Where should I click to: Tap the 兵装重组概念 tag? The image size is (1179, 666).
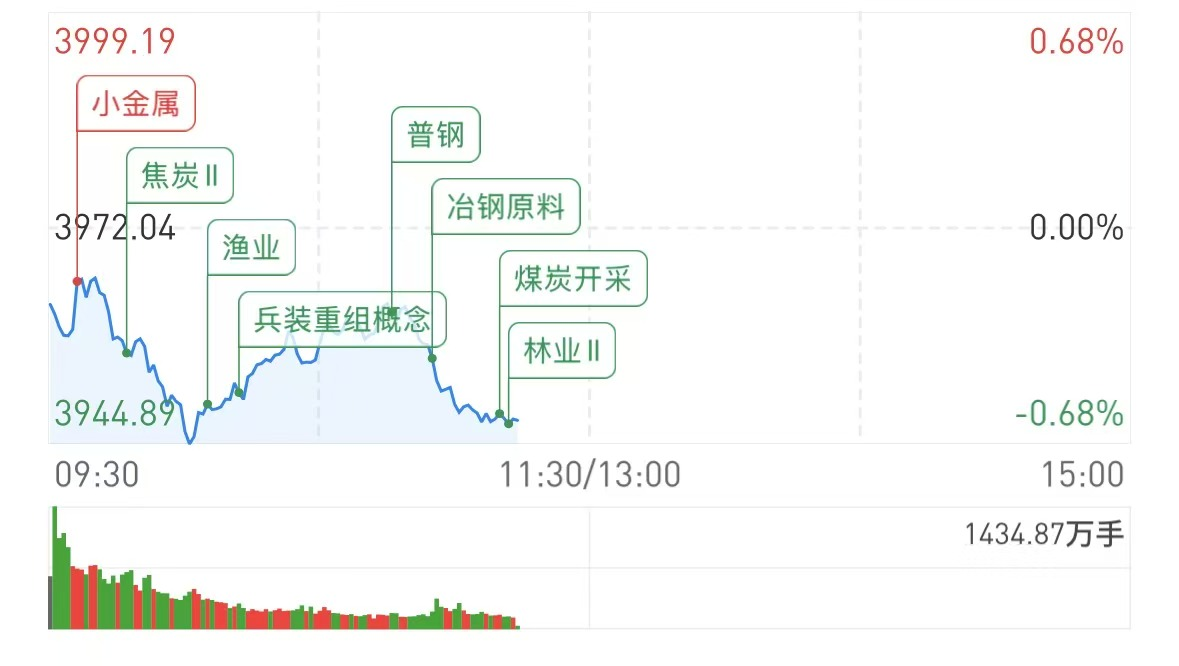click(x=342, y=320)
